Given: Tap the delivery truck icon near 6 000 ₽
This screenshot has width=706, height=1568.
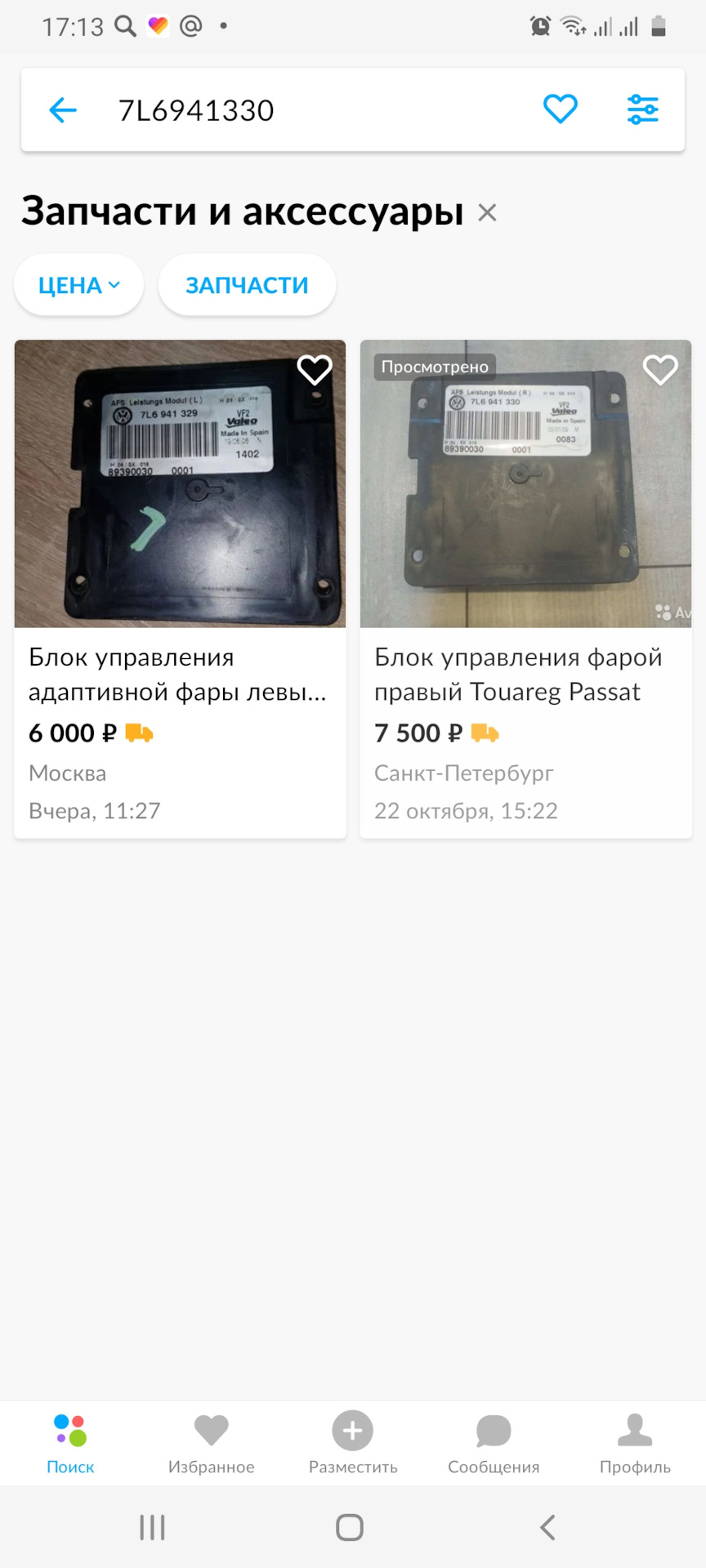Looking at the screenshot, I should [137, 733].
